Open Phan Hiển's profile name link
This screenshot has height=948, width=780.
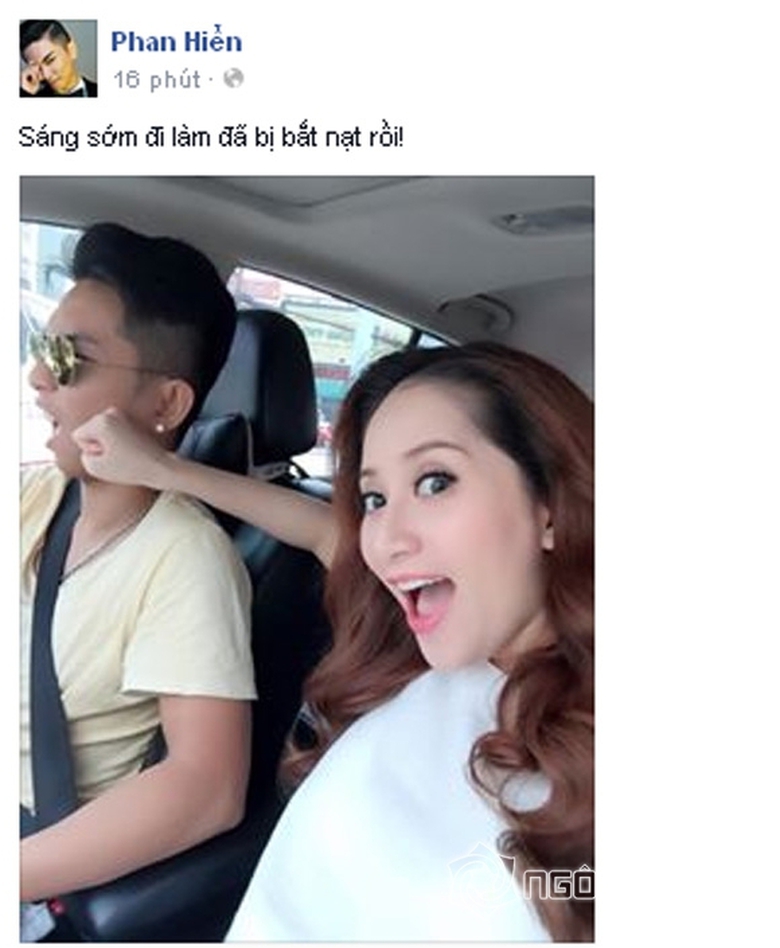coord(176,42)
